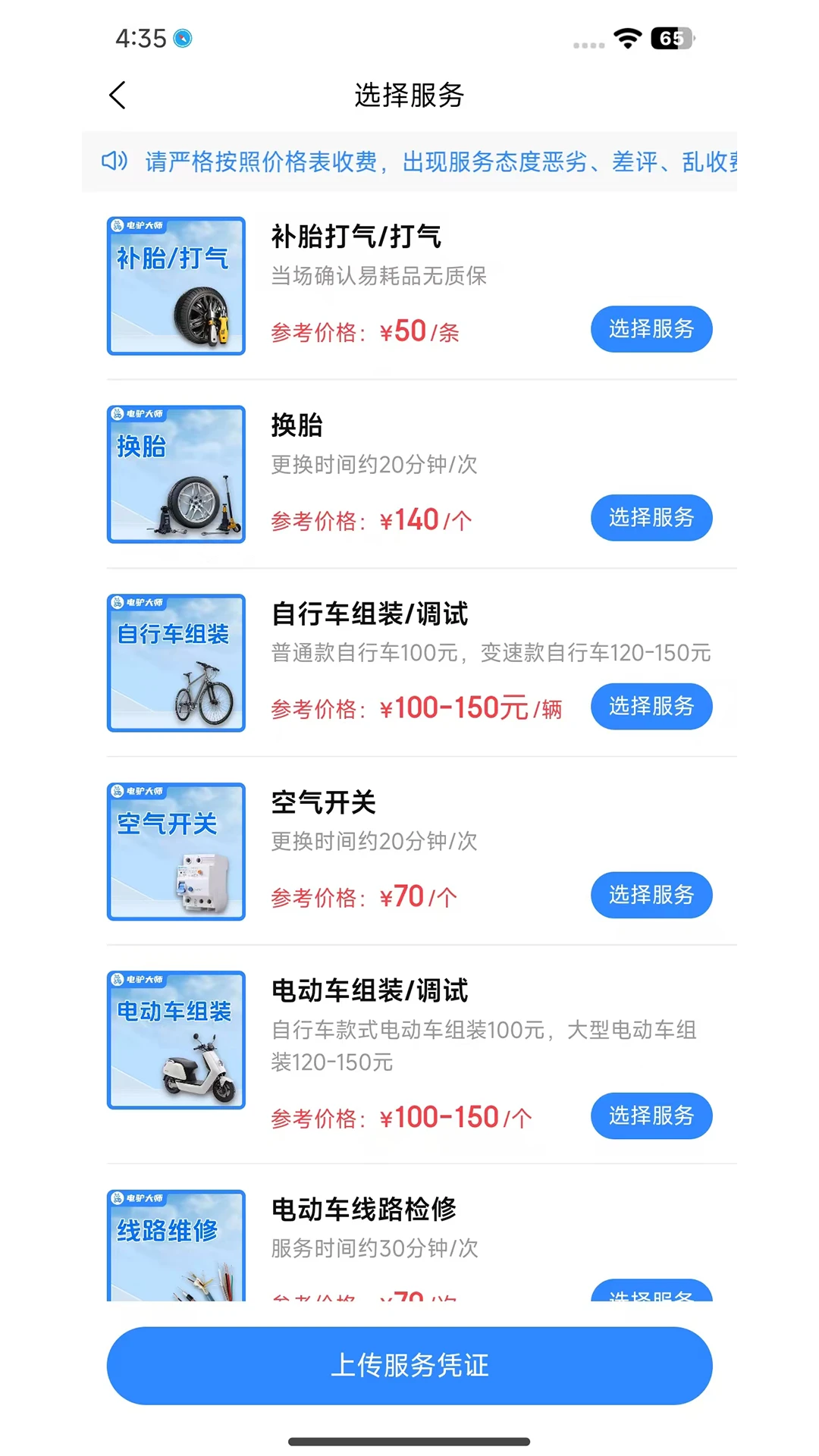The width and height of the screenshot is (819, 1456).
Task: Tap the battery indicator showing 65
Action: click(670, 39)
